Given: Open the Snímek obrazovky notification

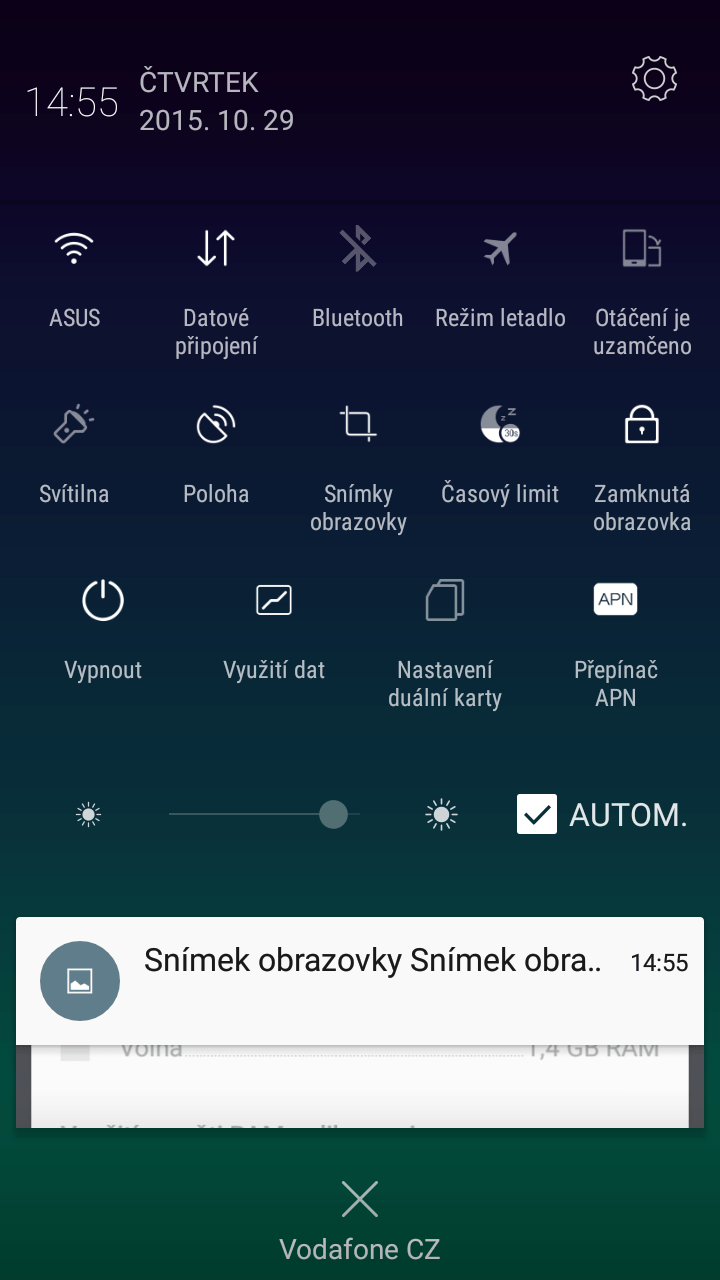Looking at the screenshot, I should coord(360,981).
